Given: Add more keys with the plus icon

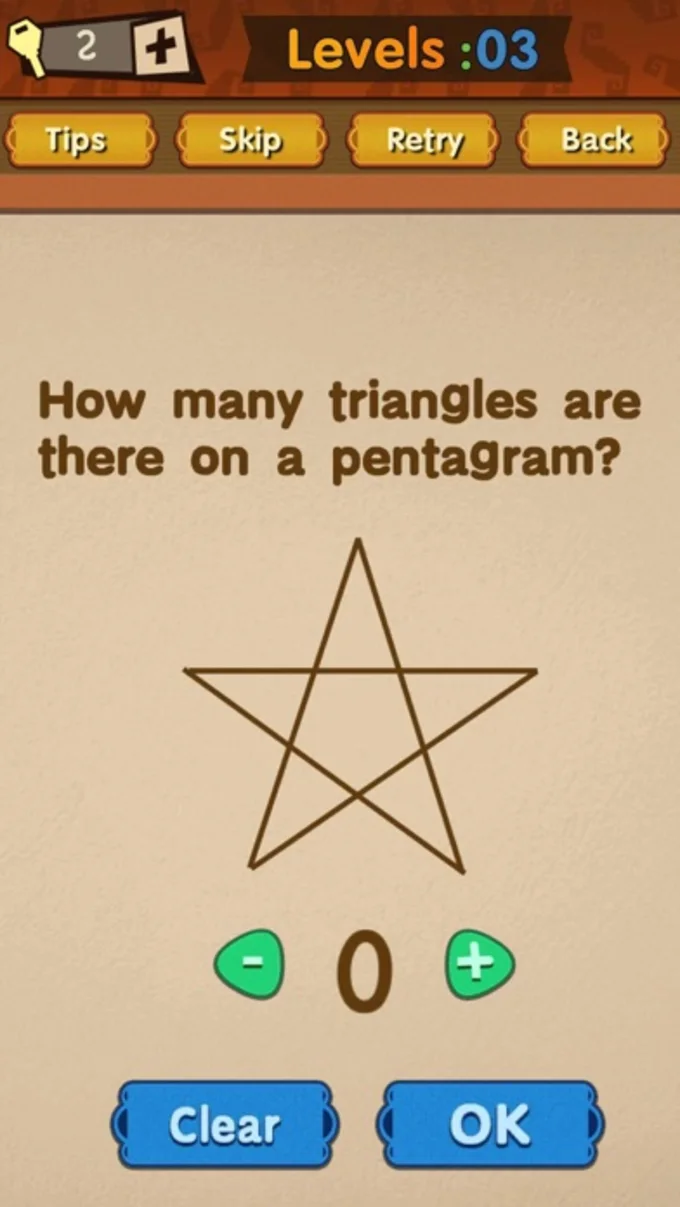Looking at the screenshot, I should tap(160, 47).
